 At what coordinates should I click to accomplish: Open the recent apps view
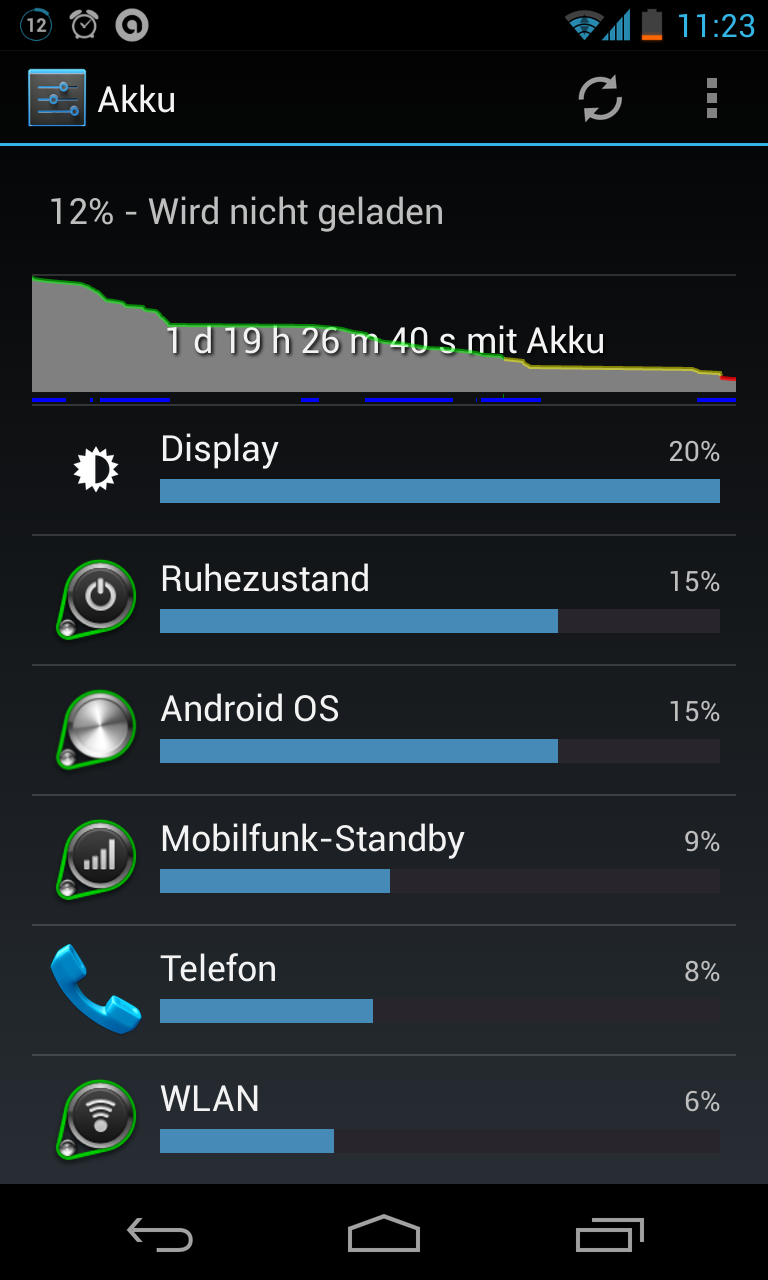[610, 1235]
